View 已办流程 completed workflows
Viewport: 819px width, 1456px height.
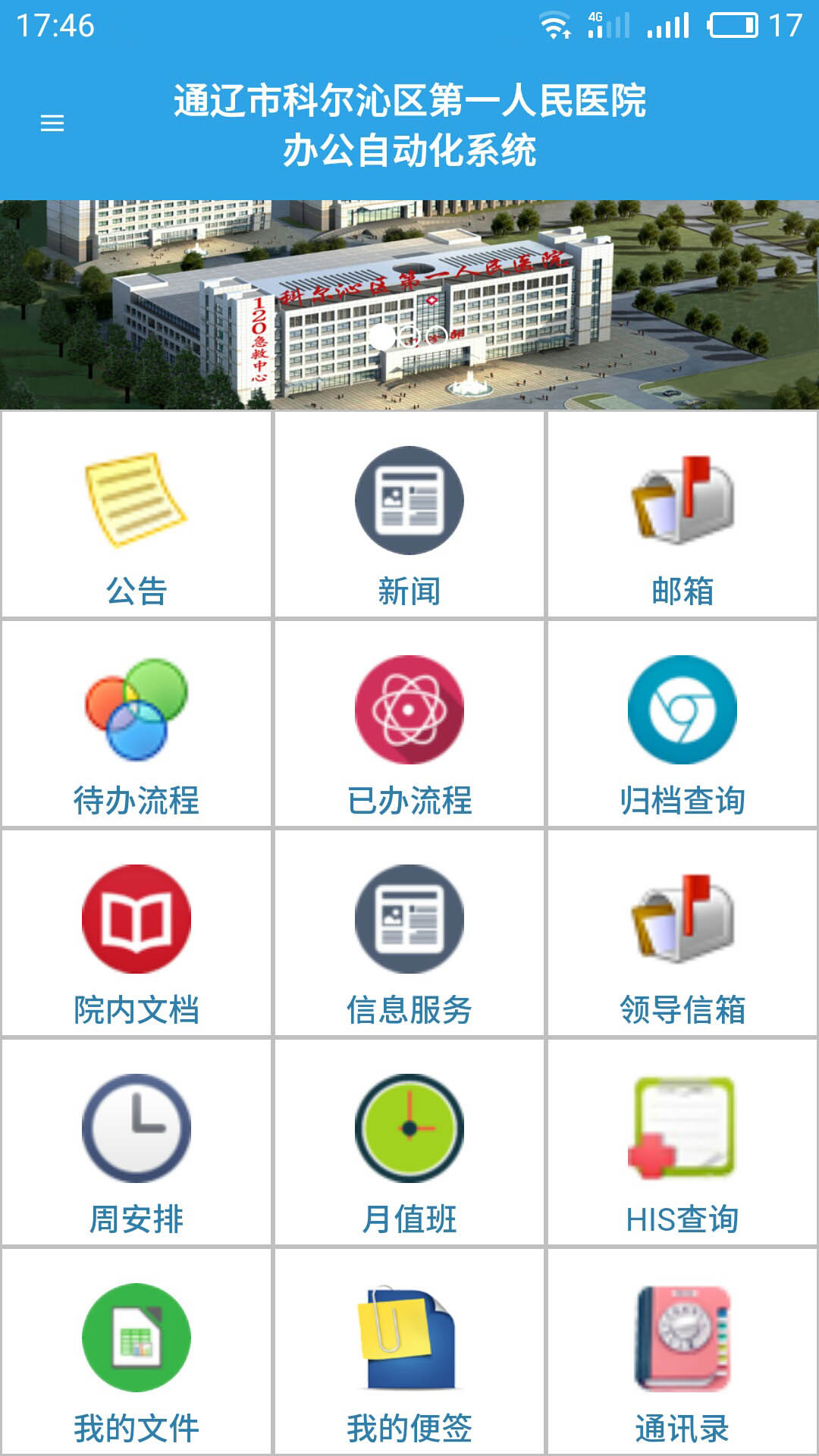coord(409,724)
